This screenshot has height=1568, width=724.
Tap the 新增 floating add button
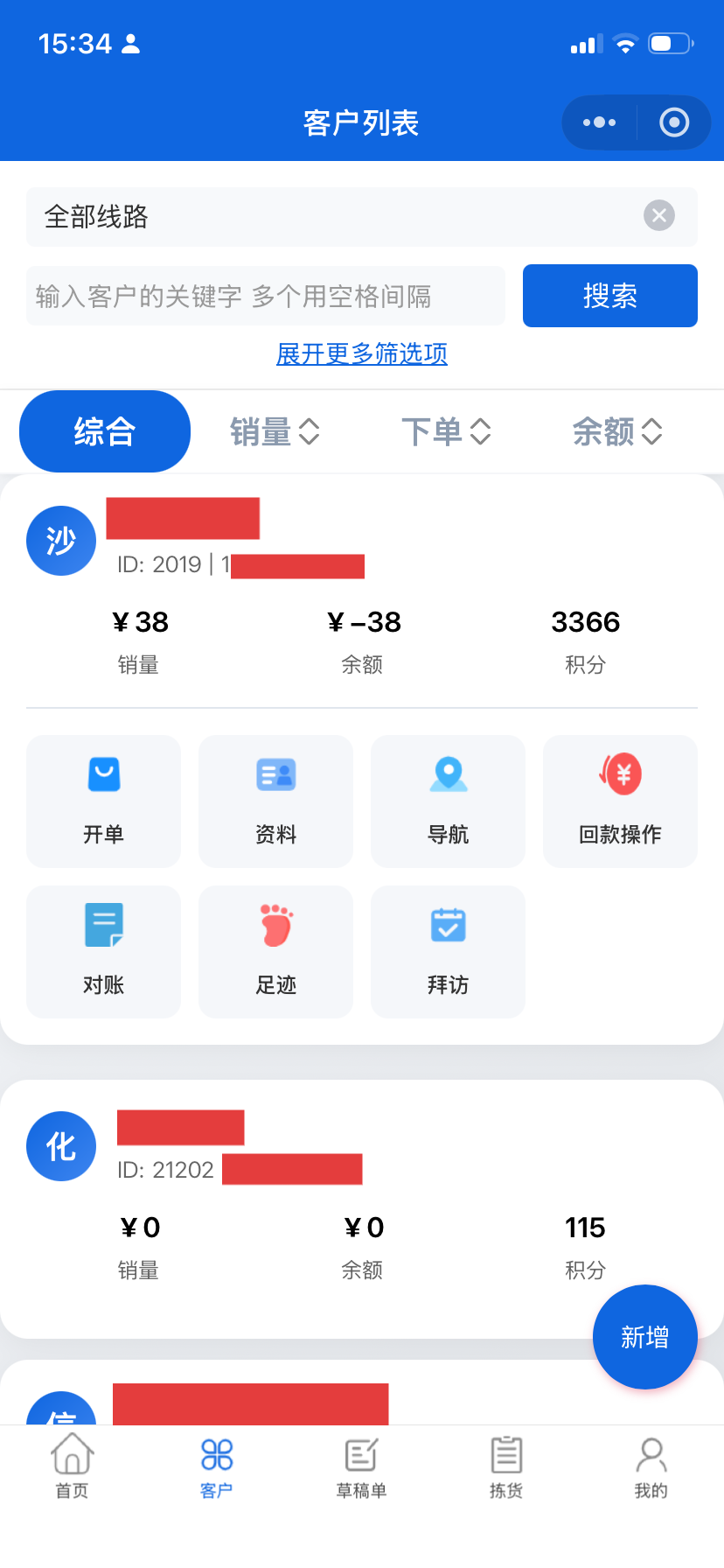tap(644, 1336)
